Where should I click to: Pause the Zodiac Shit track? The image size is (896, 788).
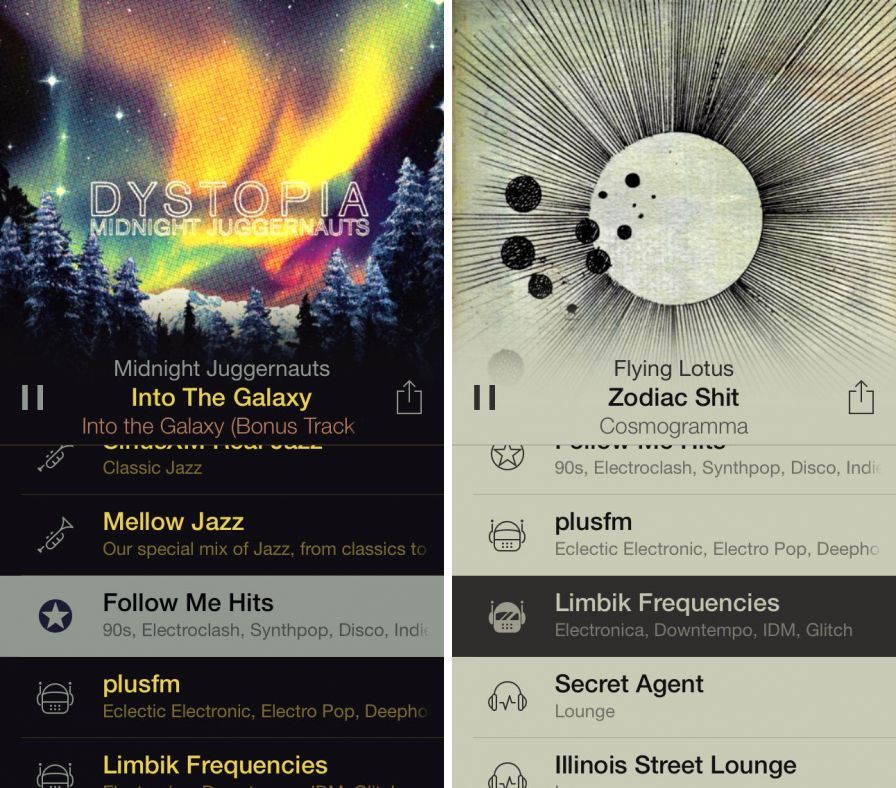point(484,398)
